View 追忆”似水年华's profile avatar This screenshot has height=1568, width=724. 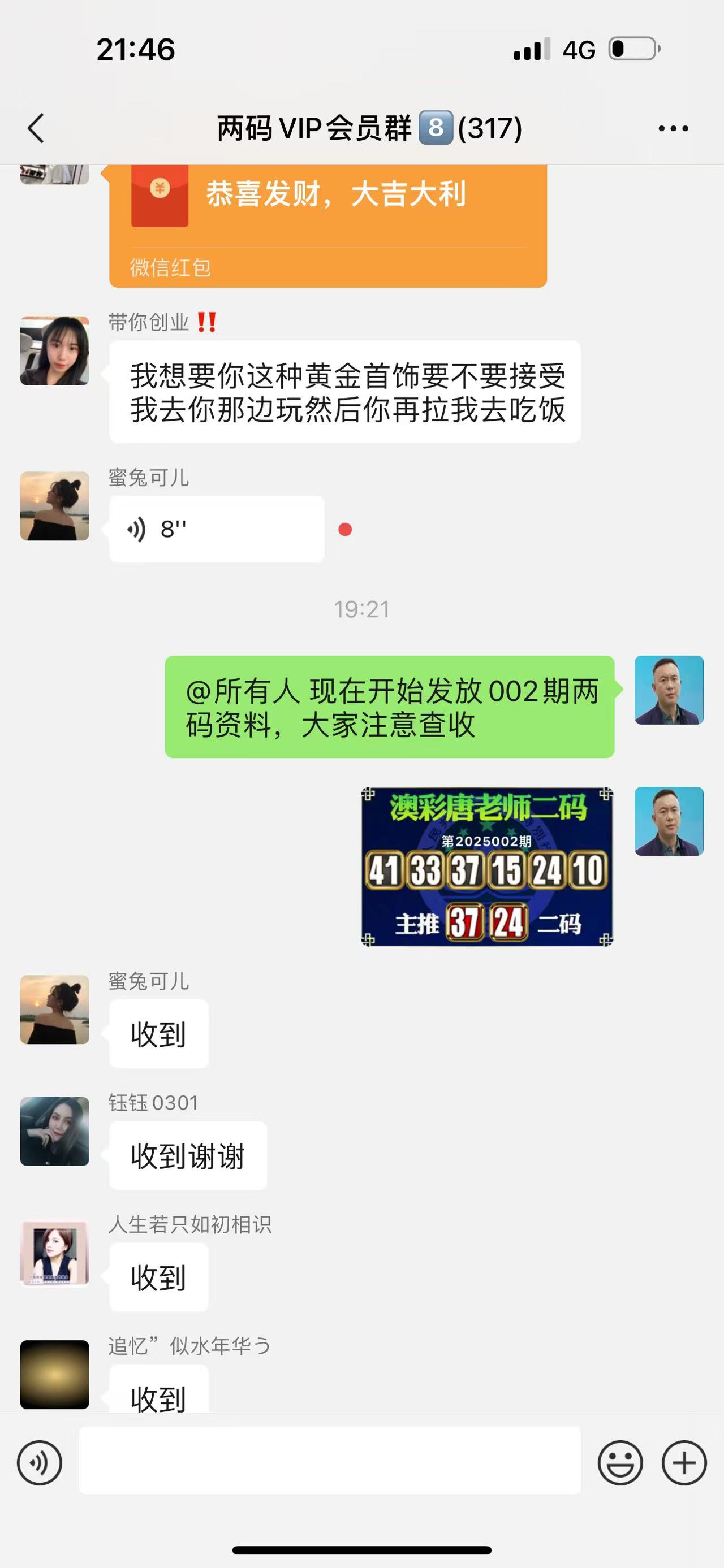click(x=55, y=1375)
